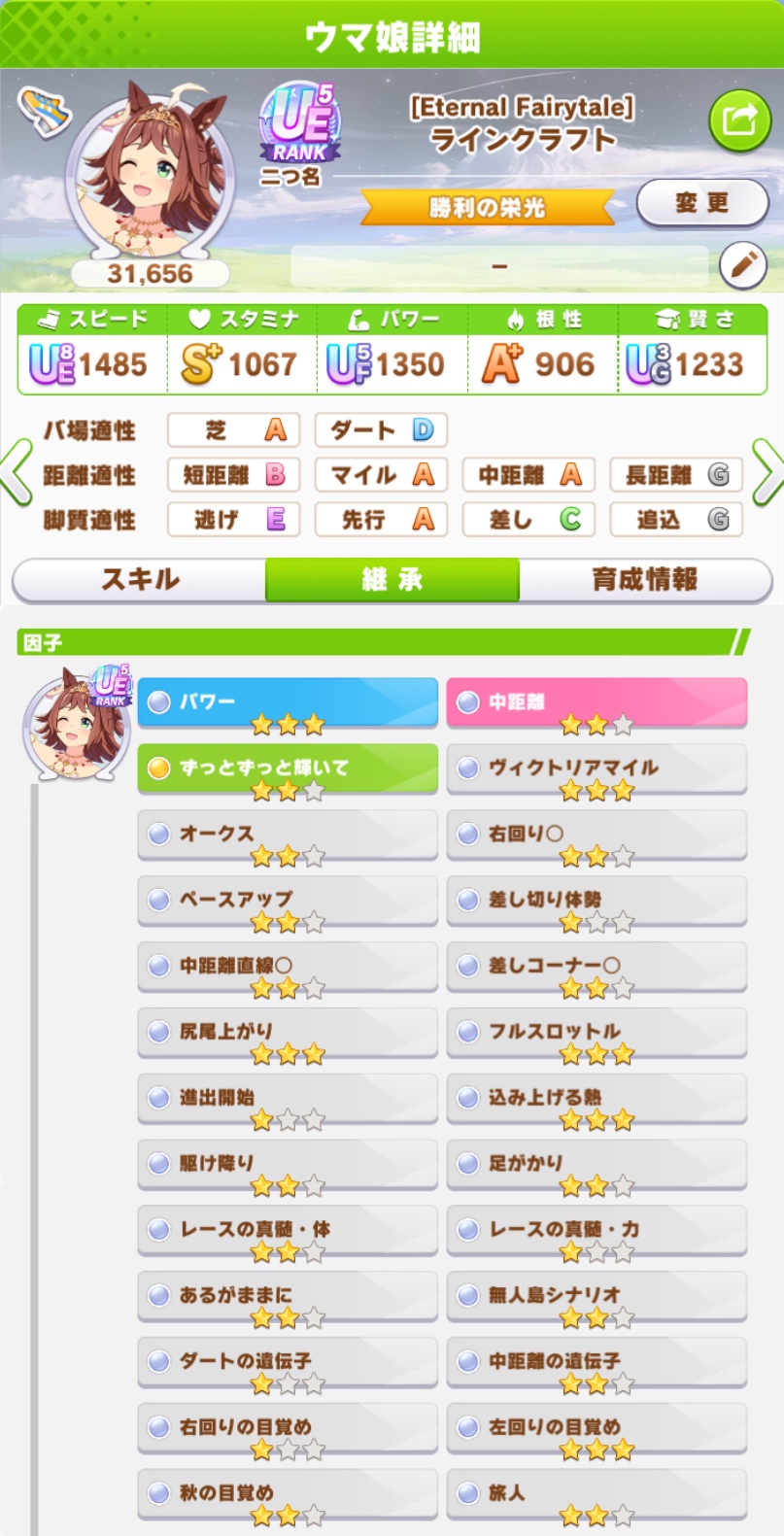This screenshot has width=784, height=1536.
Task: Edit the memo with the pencil icon
Action: pyautogui.click(x=743, y=264)
